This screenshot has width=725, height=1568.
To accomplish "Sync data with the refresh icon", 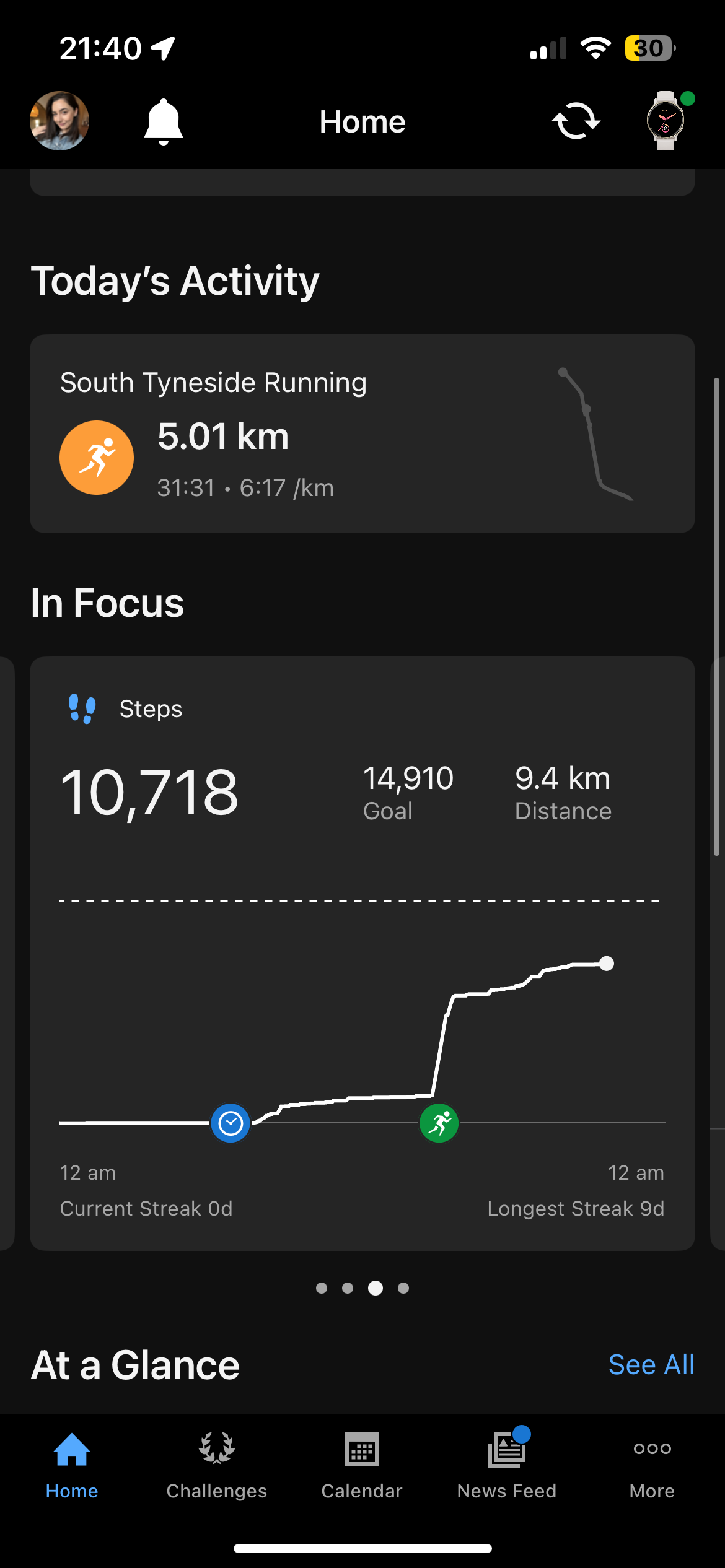I will click(x=576, y=121).
